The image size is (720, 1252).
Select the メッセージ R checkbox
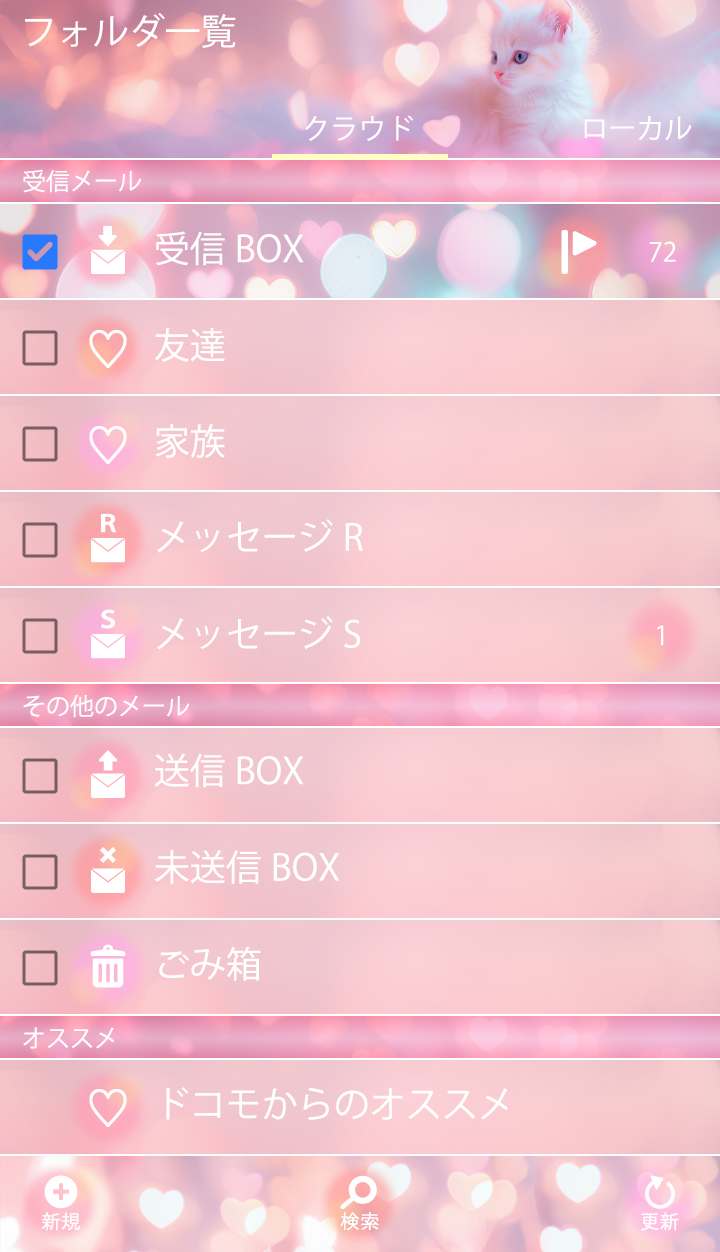[40, 540]
